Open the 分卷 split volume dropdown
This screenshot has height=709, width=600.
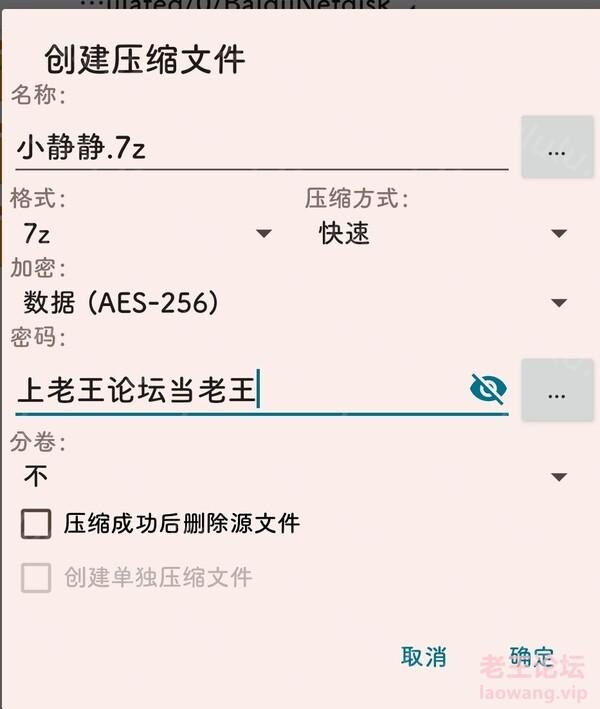(x=295, y=476)
